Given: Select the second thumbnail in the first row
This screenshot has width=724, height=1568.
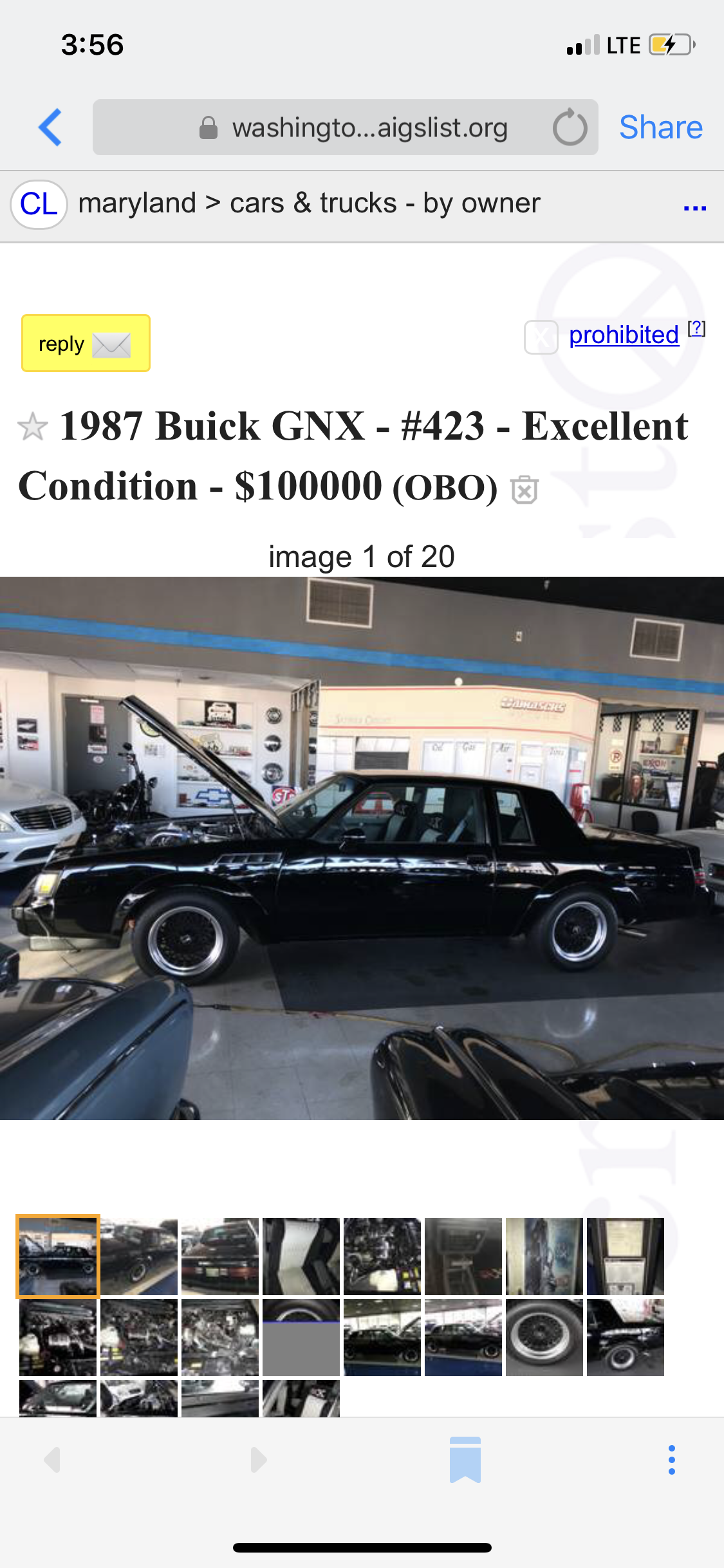Looking at the screenshot, I should point(139,1256).
